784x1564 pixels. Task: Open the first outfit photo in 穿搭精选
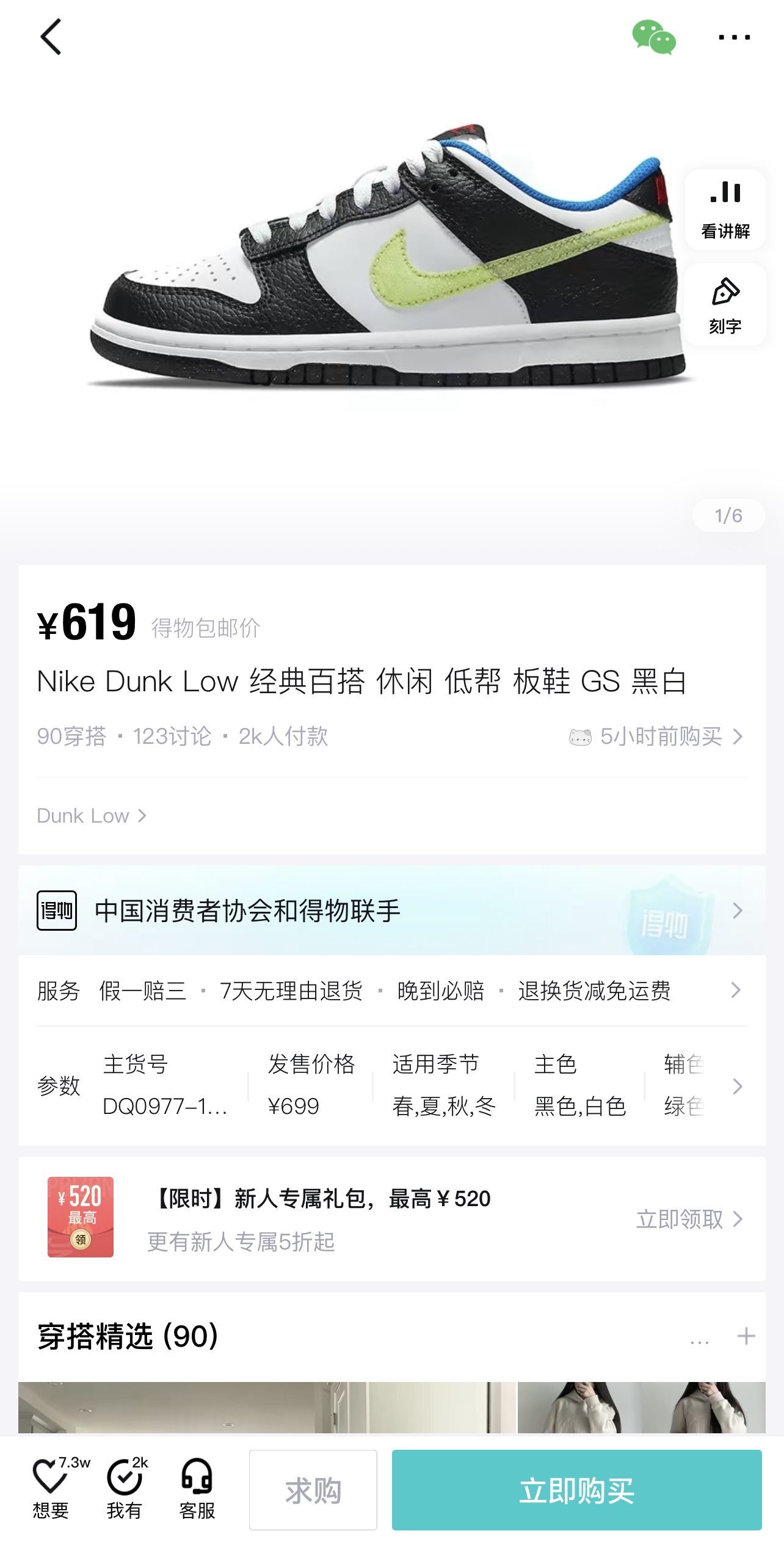(x=267, y=1408)
